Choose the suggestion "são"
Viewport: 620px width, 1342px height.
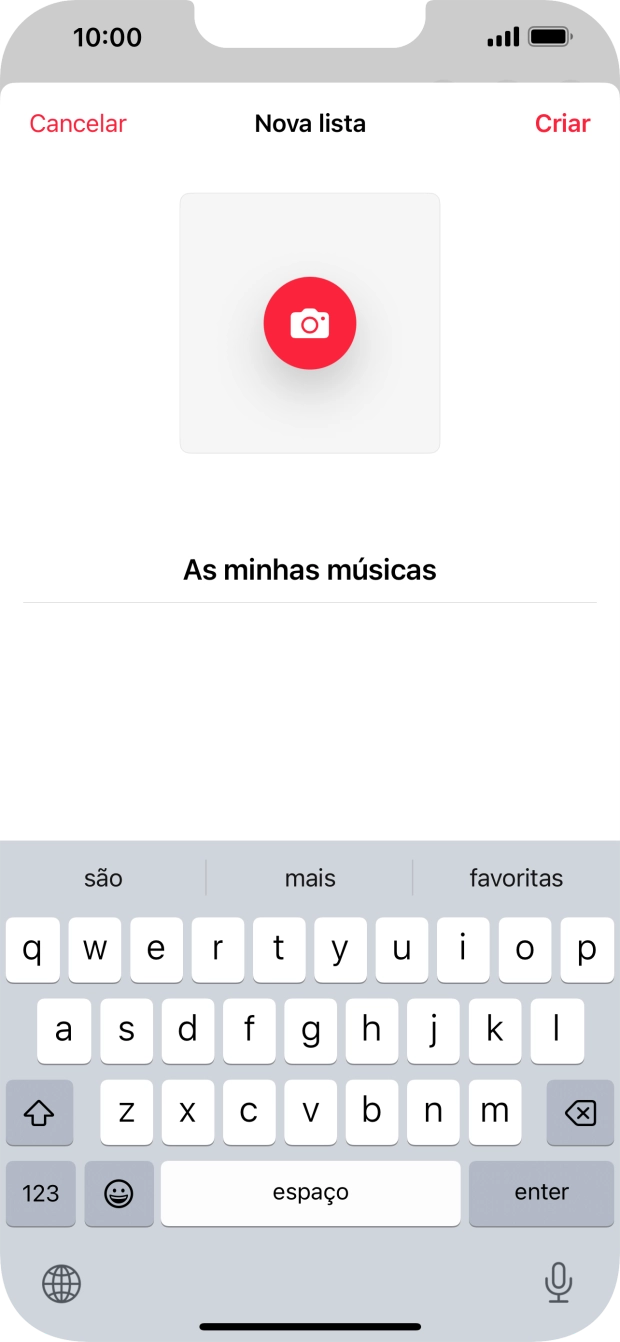(103, 878)
